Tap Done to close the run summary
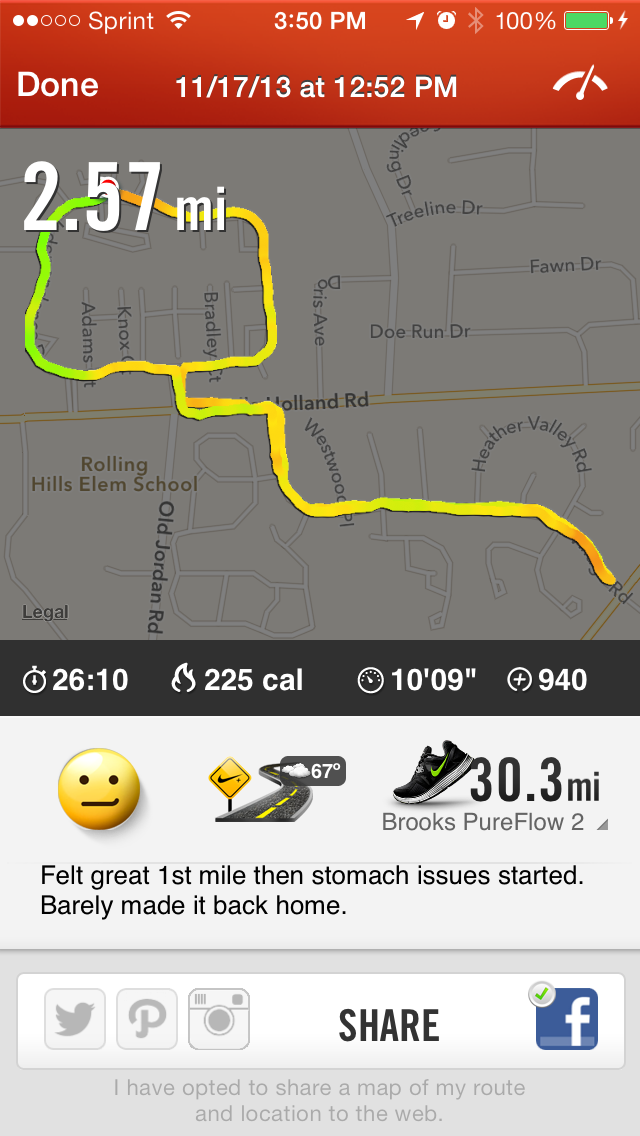This screenshot has width=640, height=1136. point(57,86)
